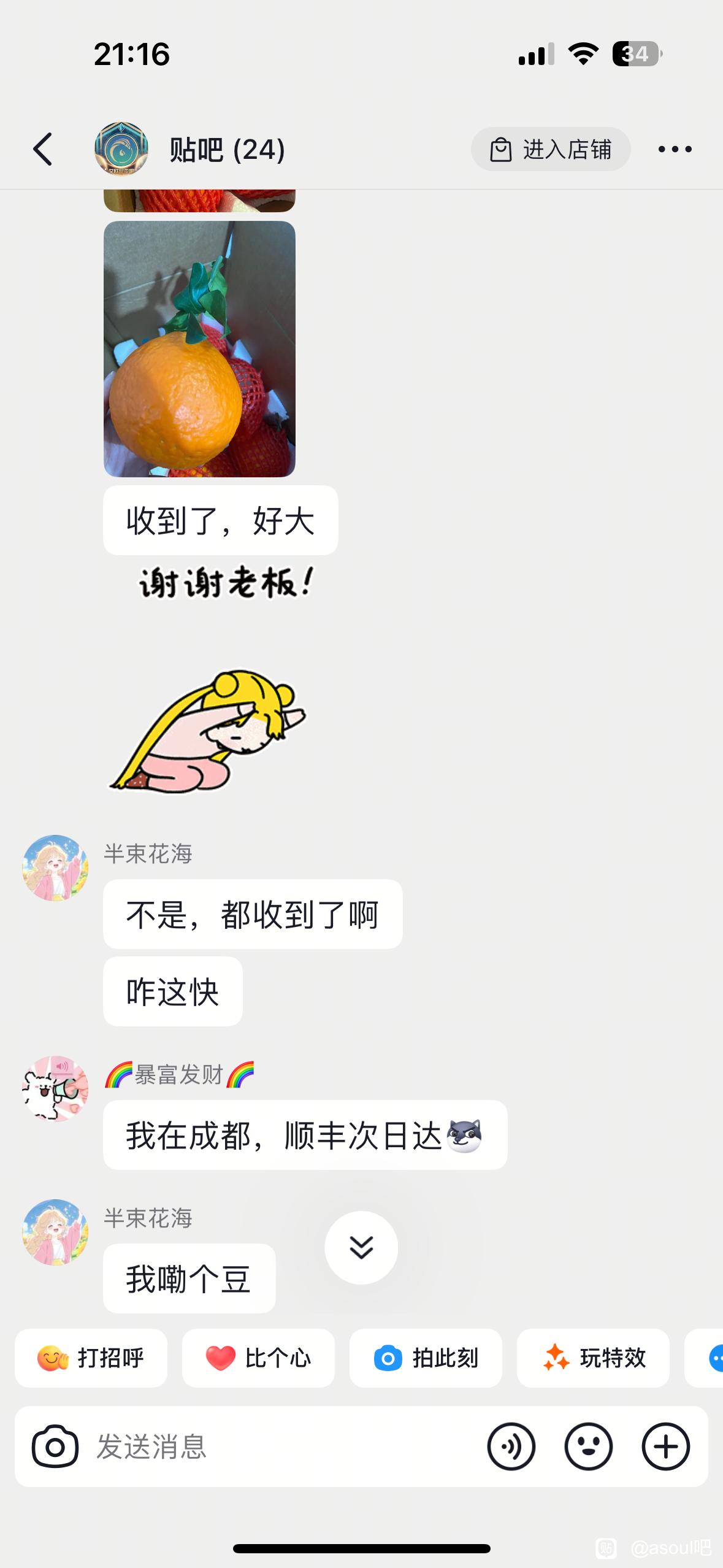Open 半束花海's avatar above 不是，都收到了啊
Screen dimensions: 723x1568
pyautogui.click(x=55, y=867)
